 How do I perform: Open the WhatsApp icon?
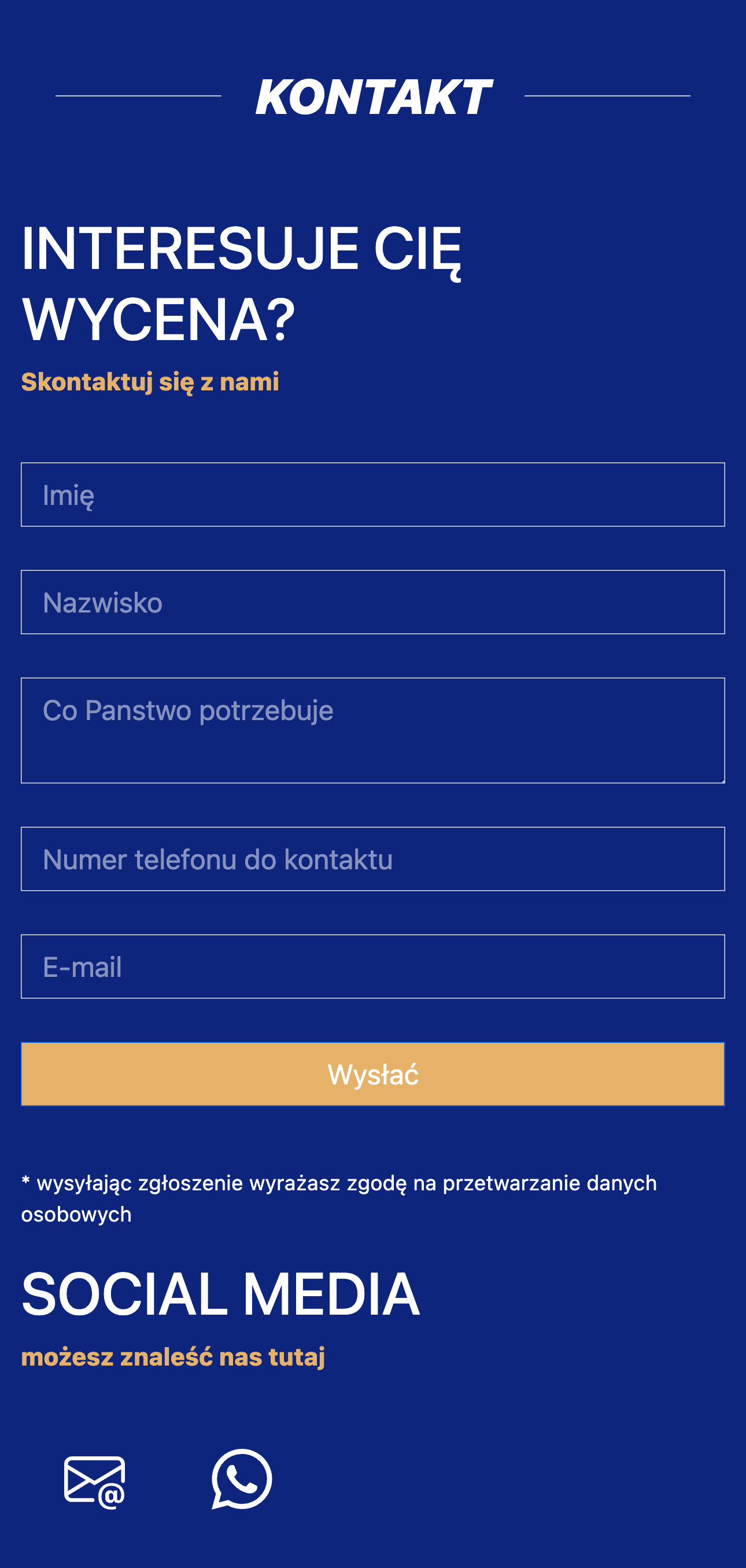(242, 1479)
